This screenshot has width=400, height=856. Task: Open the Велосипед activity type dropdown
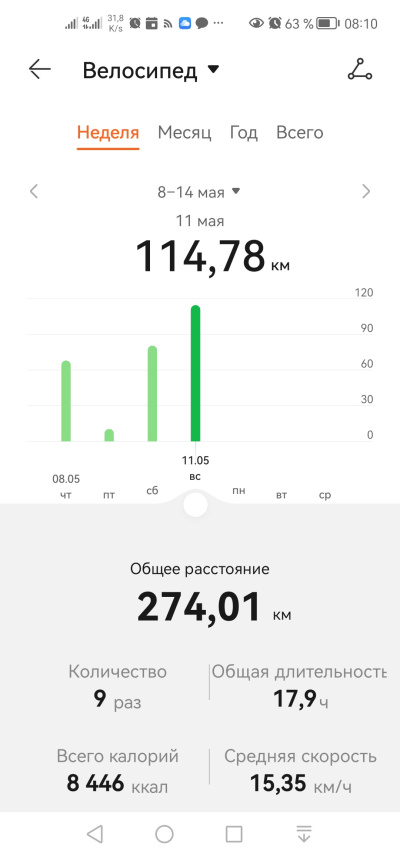click(151, 70)
